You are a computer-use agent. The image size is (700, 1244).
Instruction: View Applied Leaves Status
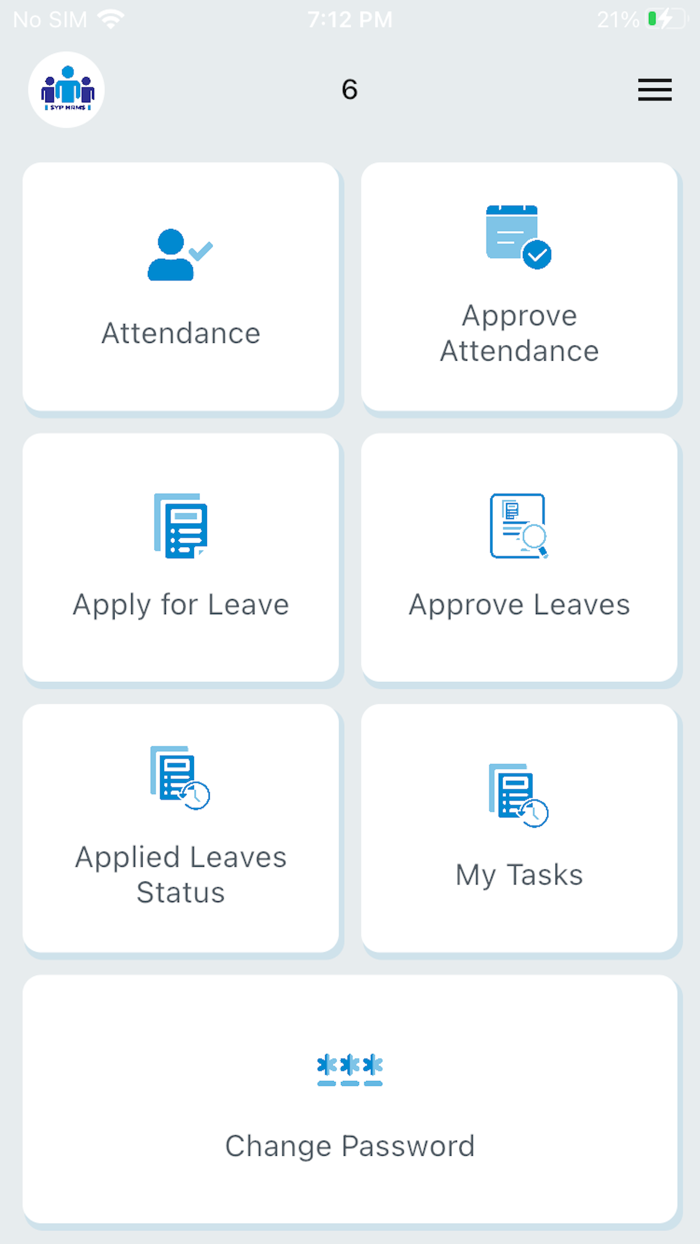[181, 828]
